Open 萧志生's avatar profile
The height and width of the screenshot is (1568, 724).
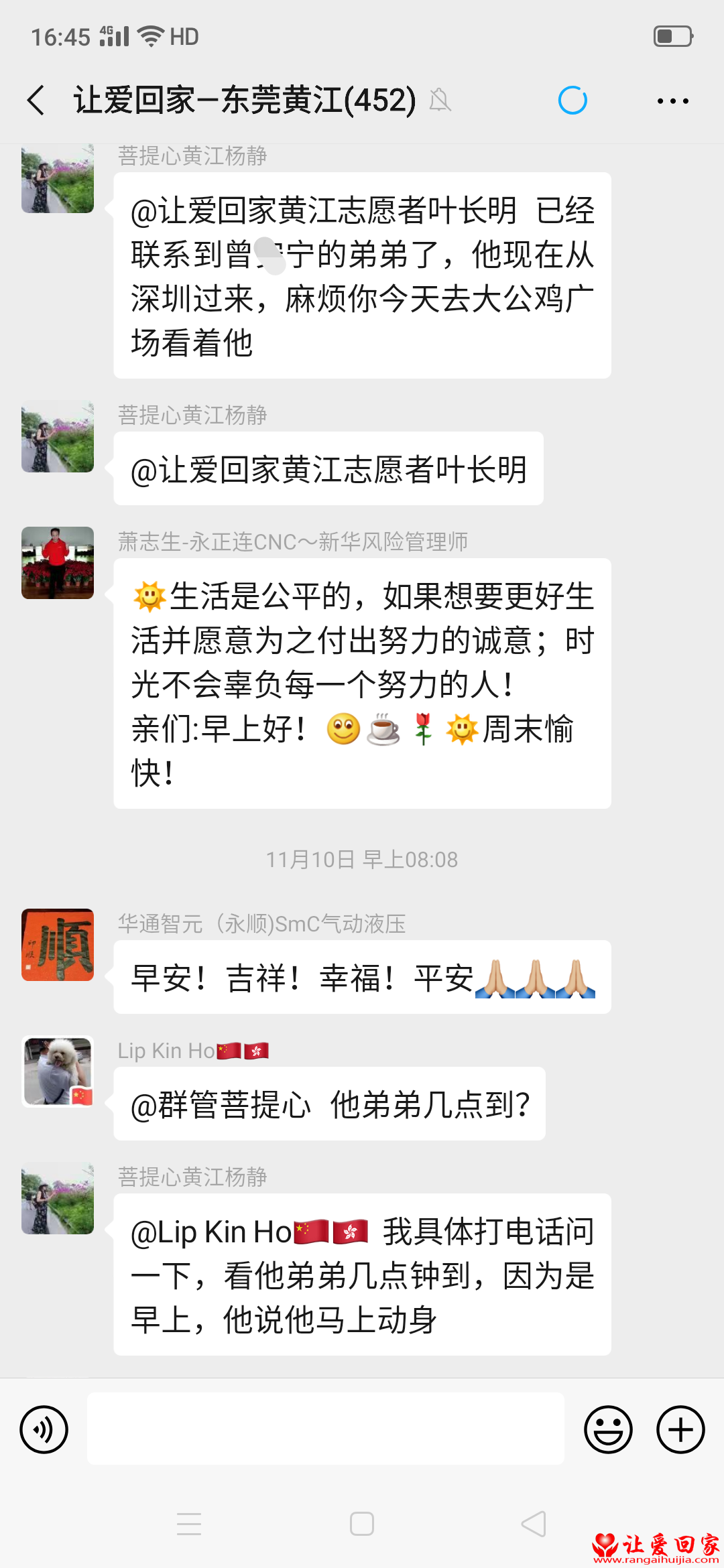point(58,563)
